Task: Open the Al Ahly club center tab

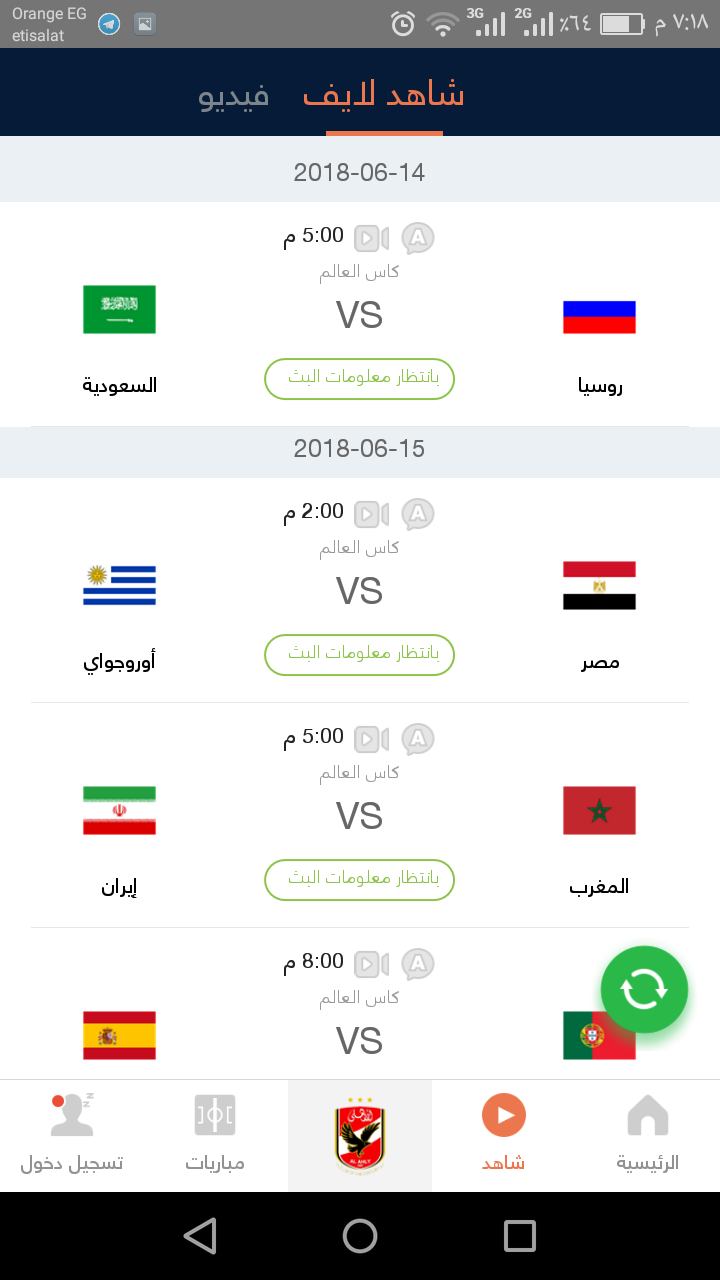Action: [x=360, y=1135]
